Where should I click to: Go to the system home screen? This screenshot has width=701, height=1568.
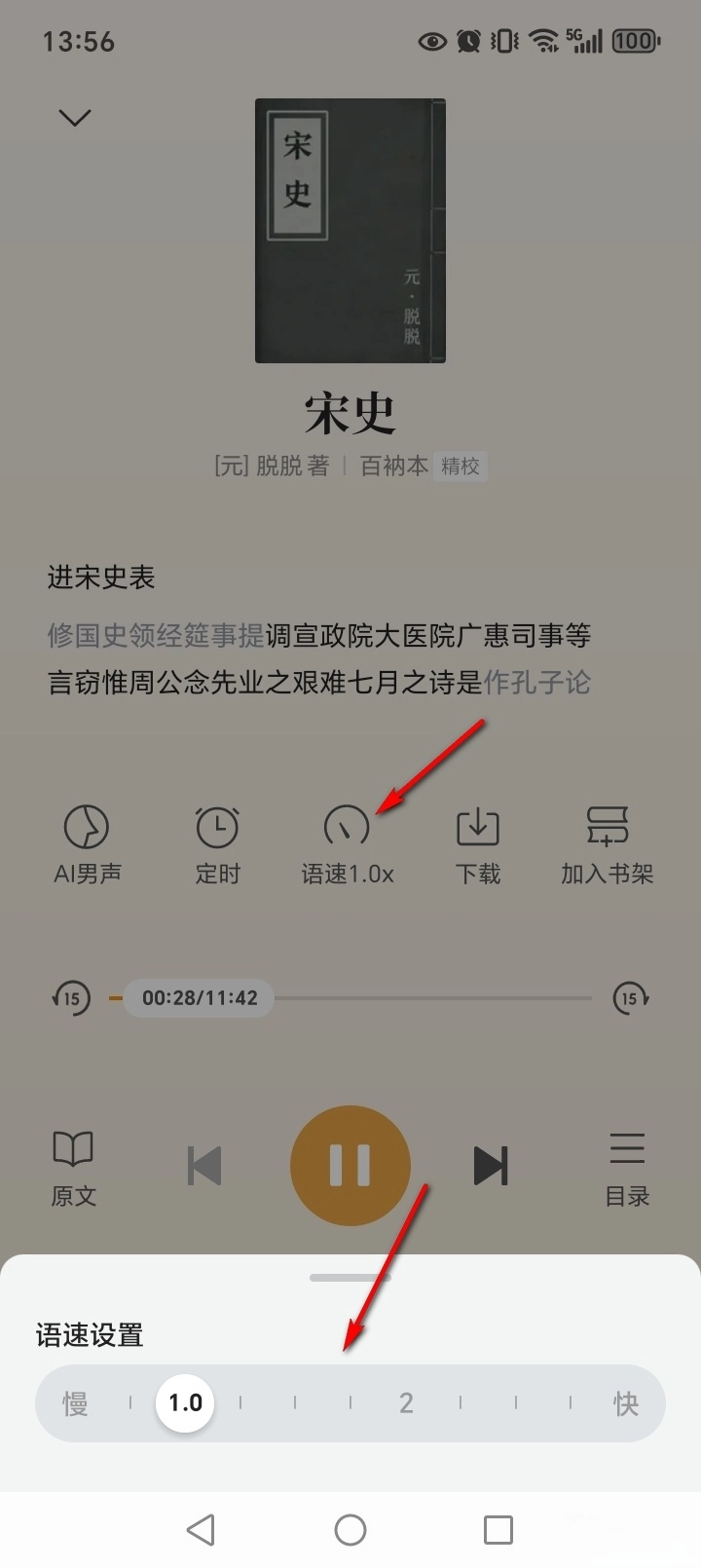[350, 1530]
